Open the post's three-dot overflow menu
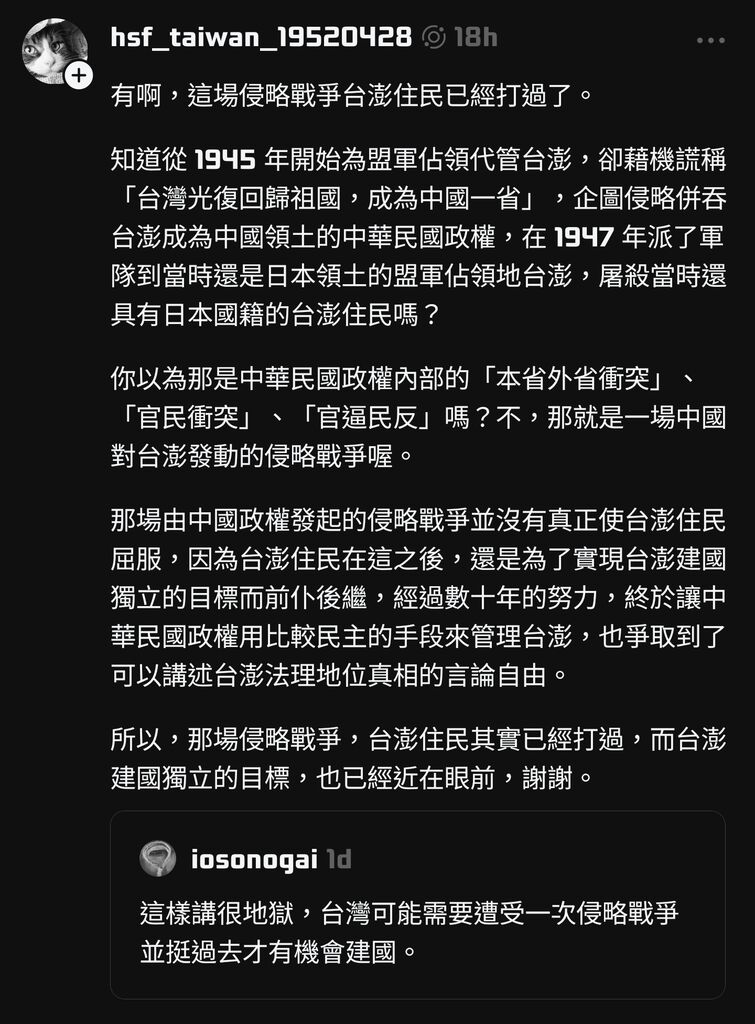This screenshot has width=755, height=1024. (710, 40)
